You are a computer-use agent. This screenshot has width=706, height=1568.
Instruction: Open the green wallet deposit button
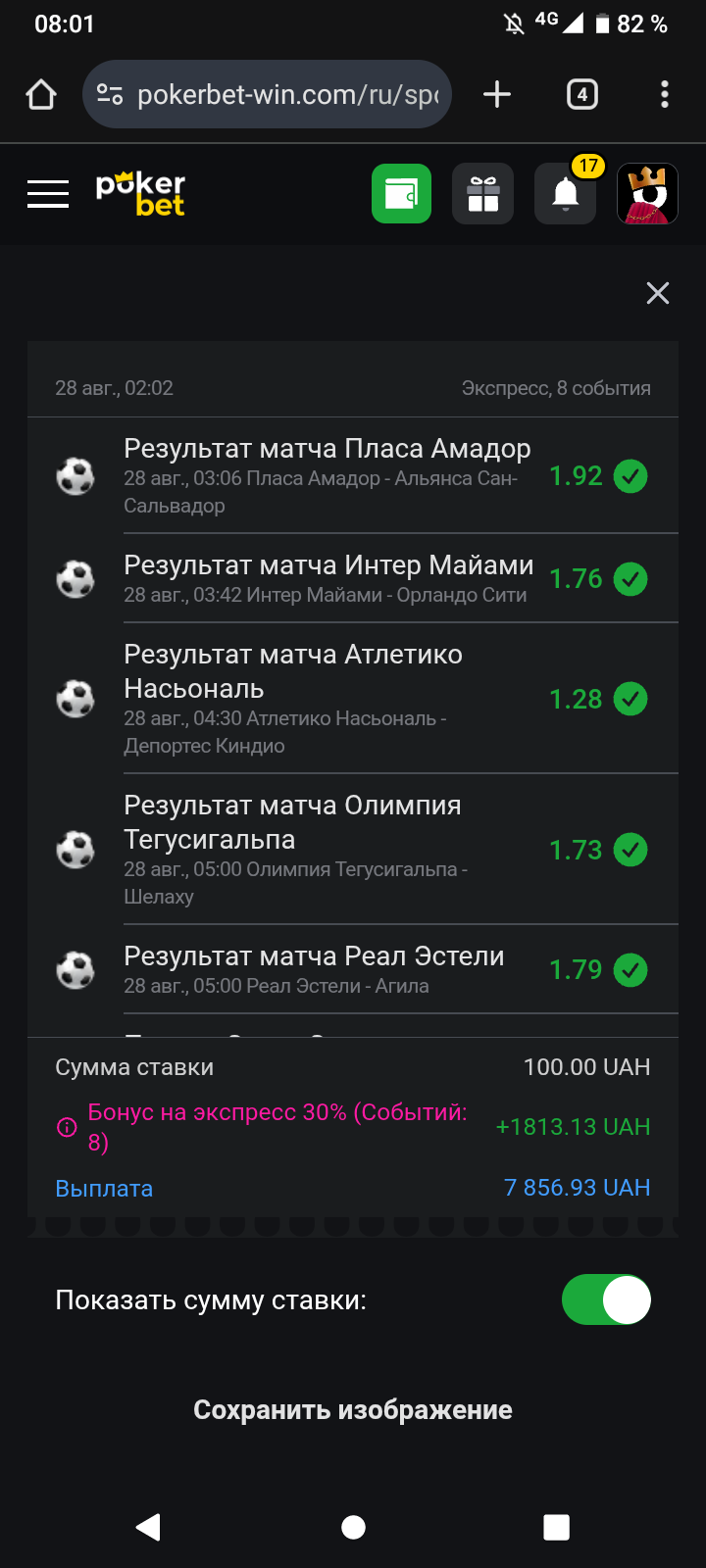point(401,193)
